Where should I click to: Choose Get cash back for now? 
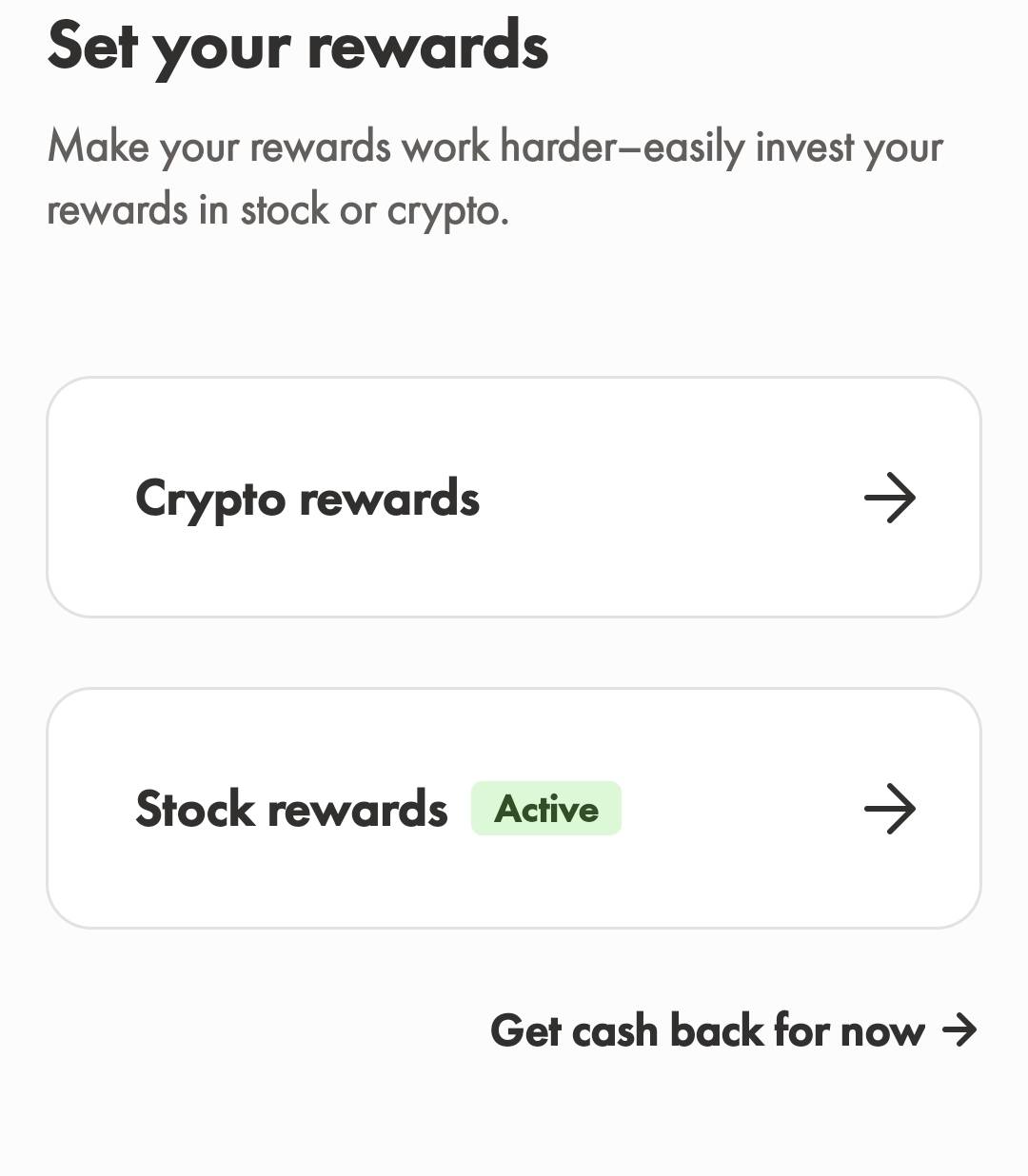[732, 1030]
